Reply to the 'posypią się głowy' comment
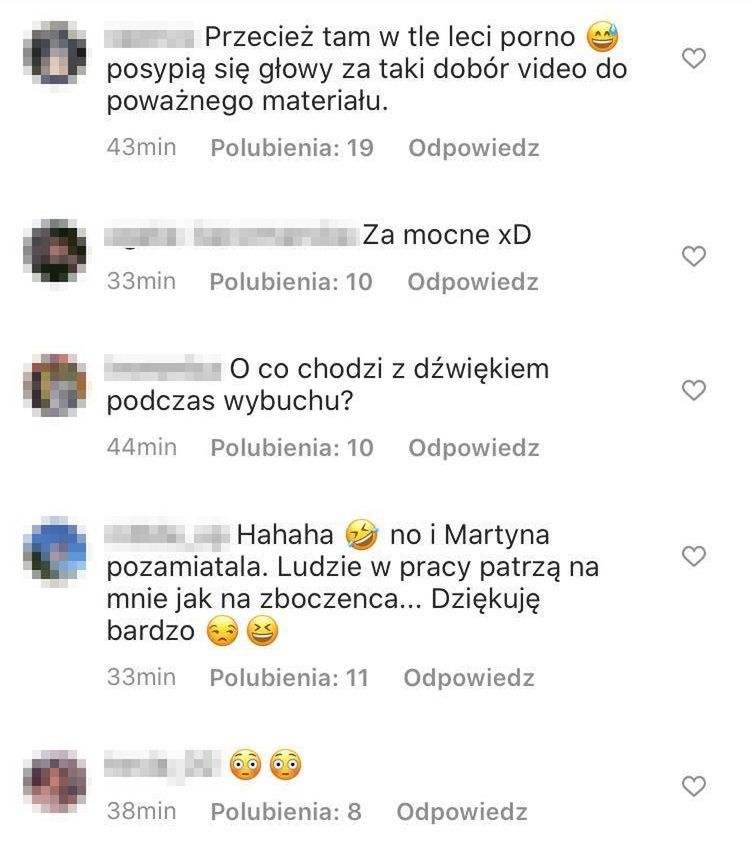Screen dimensions: 750x852 pos(474,148)
